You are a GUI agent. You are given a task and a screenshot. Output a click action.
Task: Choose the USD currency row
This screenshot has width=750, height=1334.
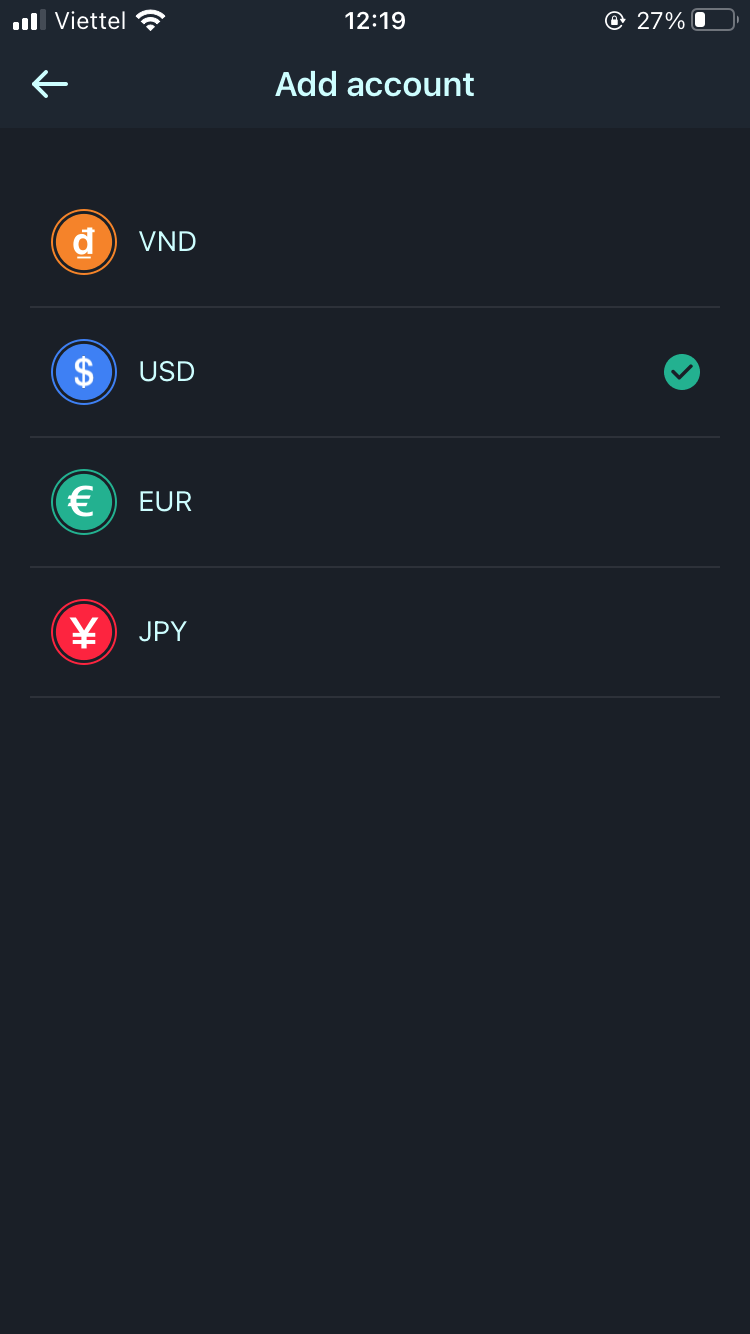375,372
